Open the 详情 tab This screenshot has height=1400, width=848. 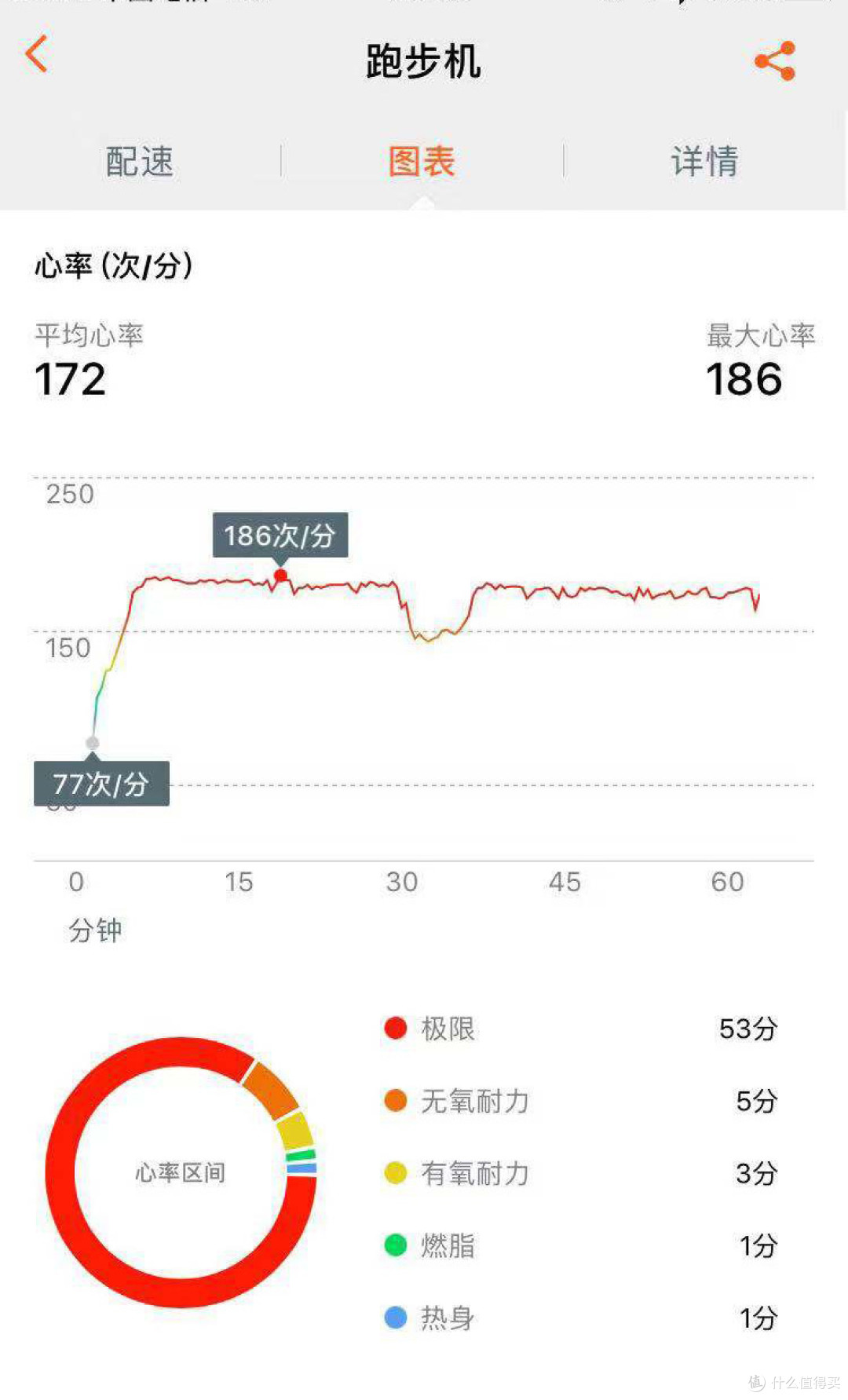705,161
